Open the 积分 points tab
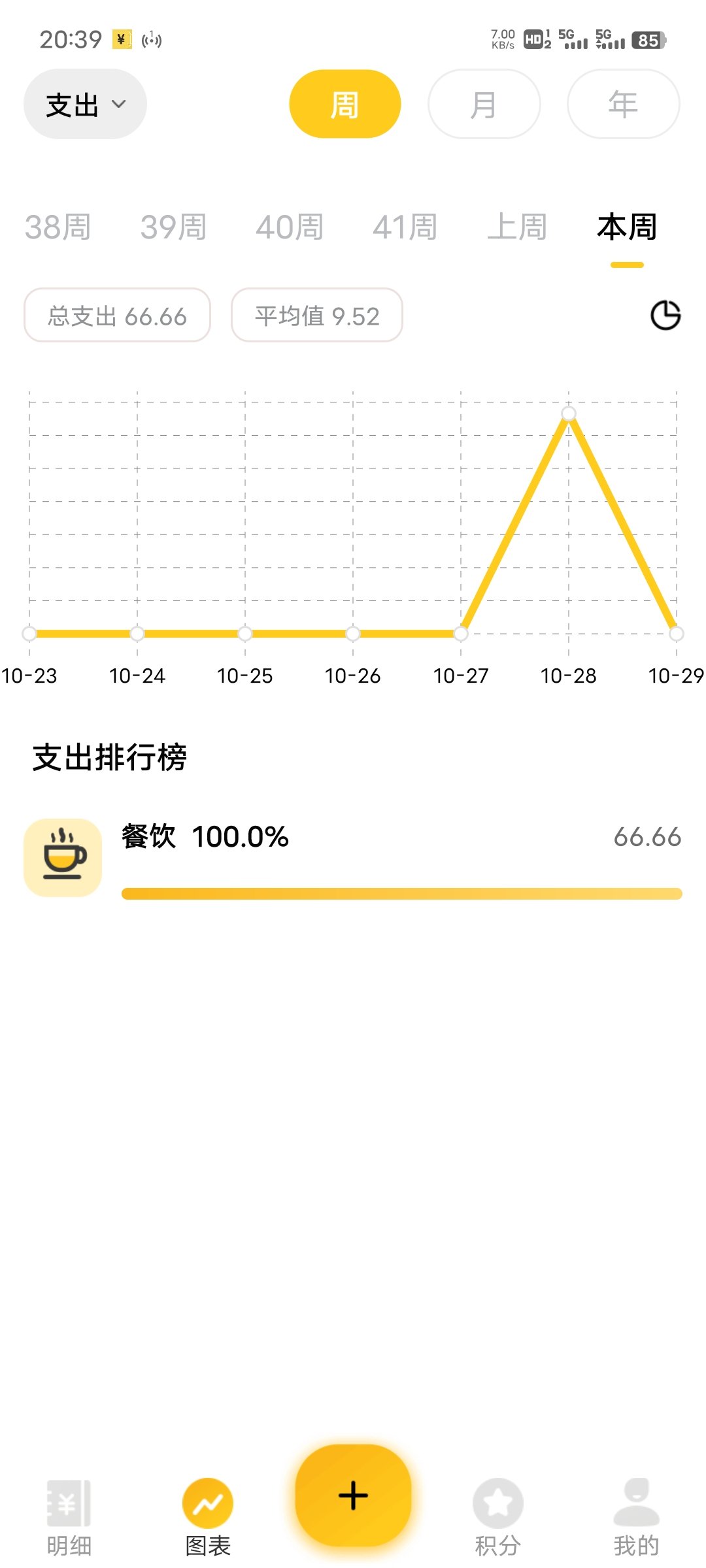 point(497,1516)
